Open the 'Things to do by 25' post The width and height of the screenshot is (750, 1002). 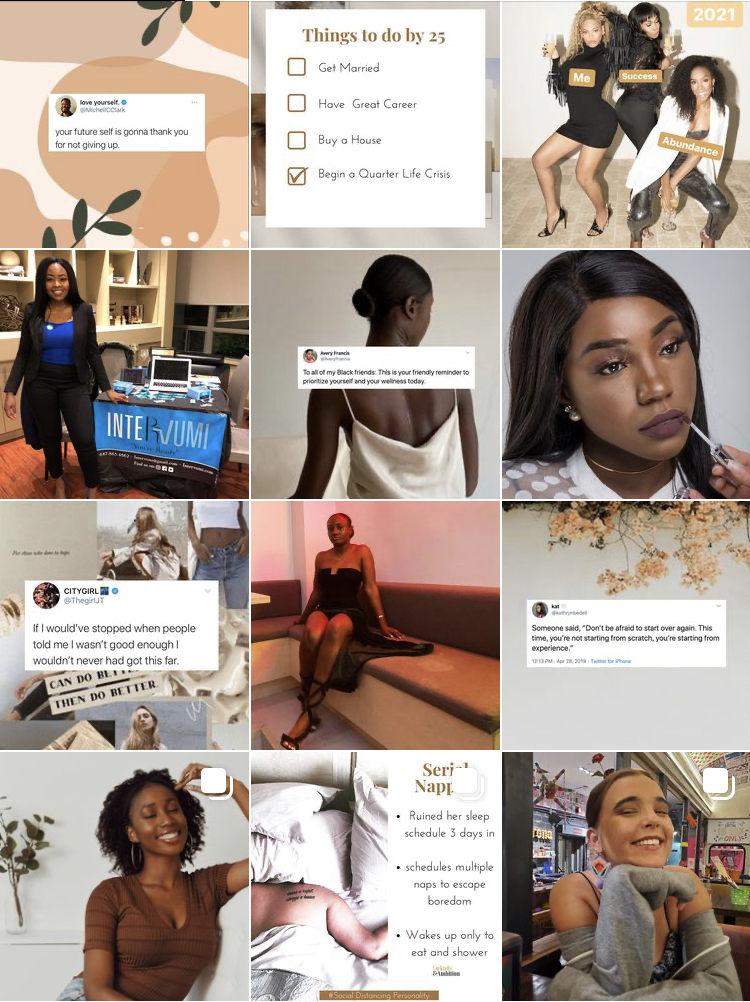click(x=374, y=124)
